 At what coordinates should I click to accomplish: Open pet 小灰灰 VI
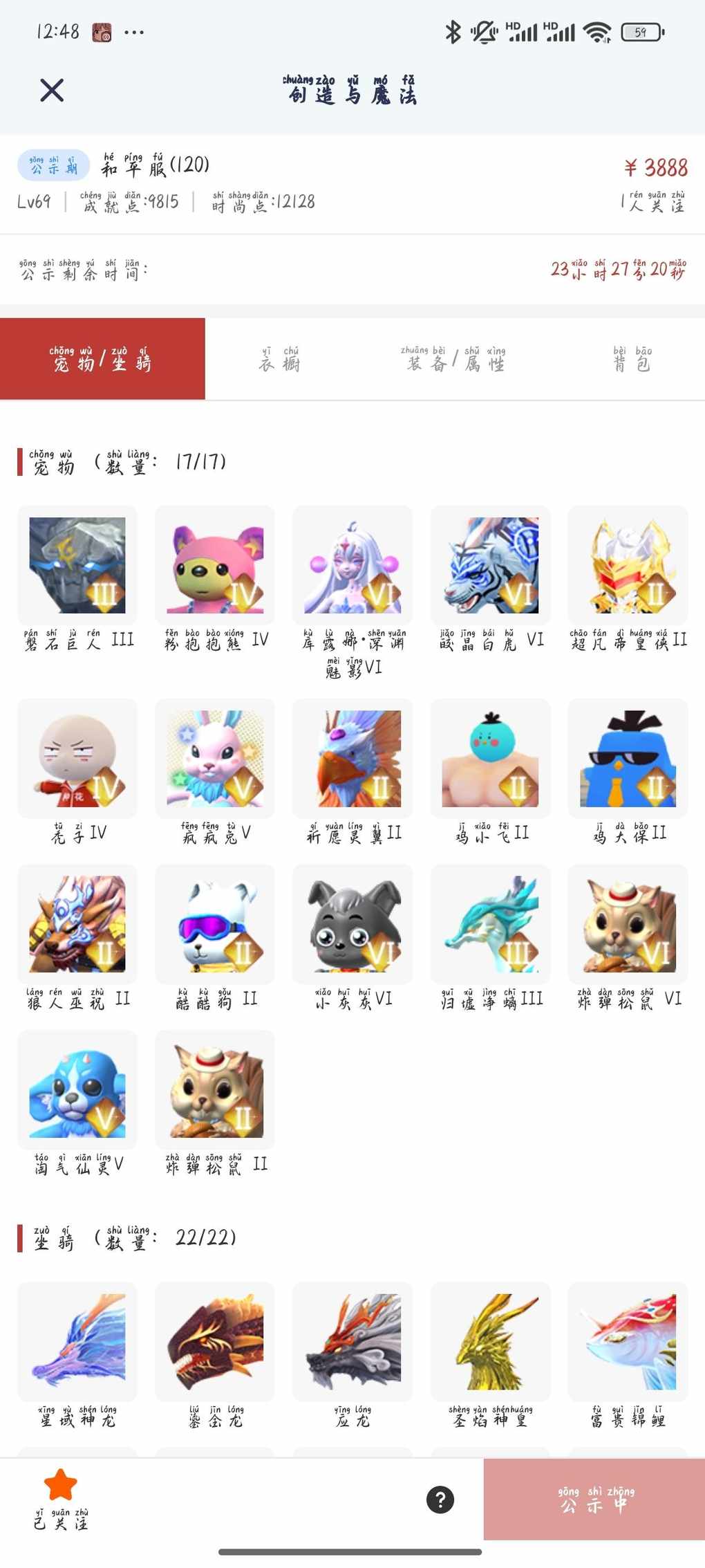click(x=352, y=924)
